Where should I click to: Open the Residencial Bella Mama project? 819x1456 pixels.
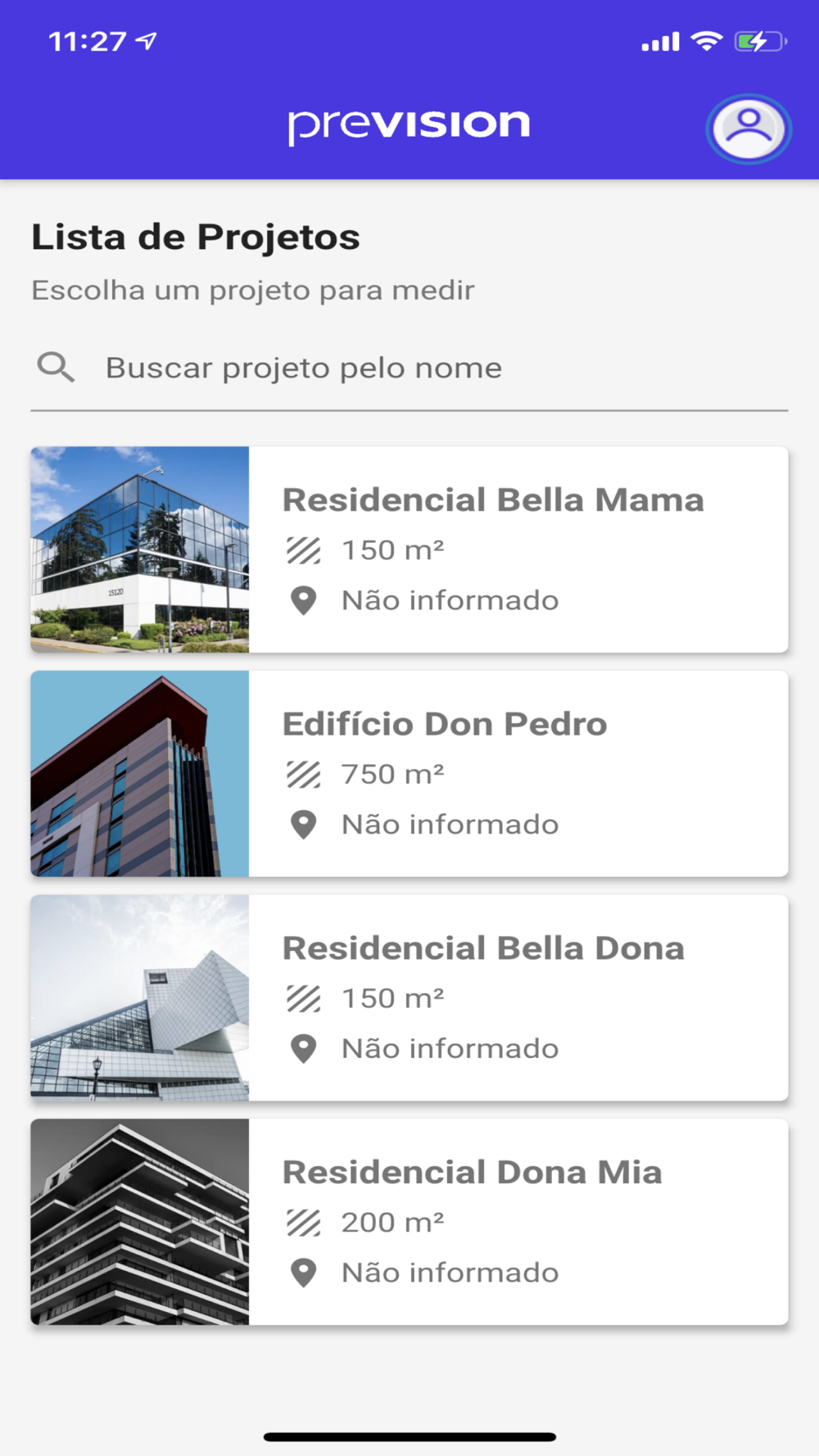pyautogui.click(x=409, y=549)
